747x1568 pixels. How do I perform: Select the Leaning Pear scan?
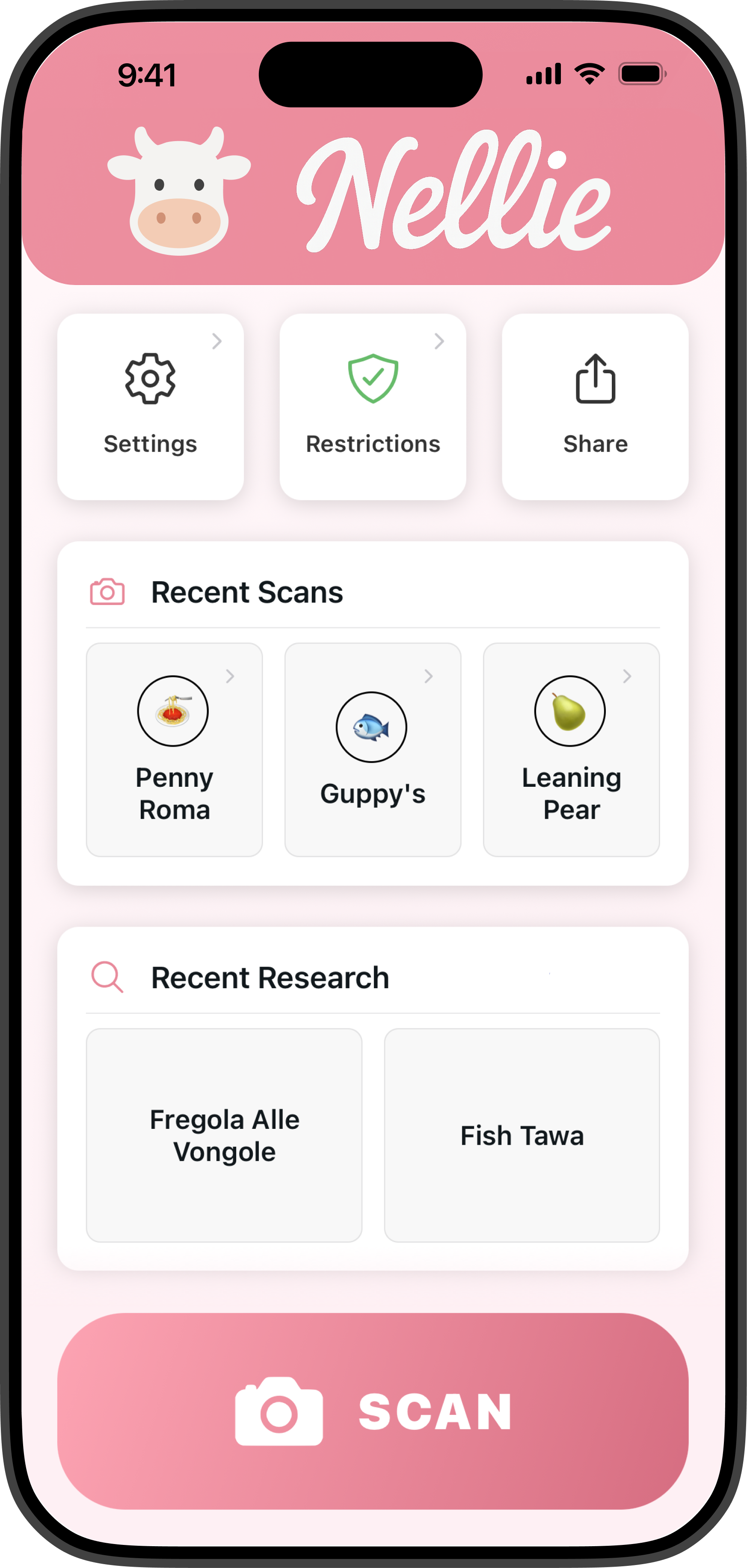[x=571, y=749]
